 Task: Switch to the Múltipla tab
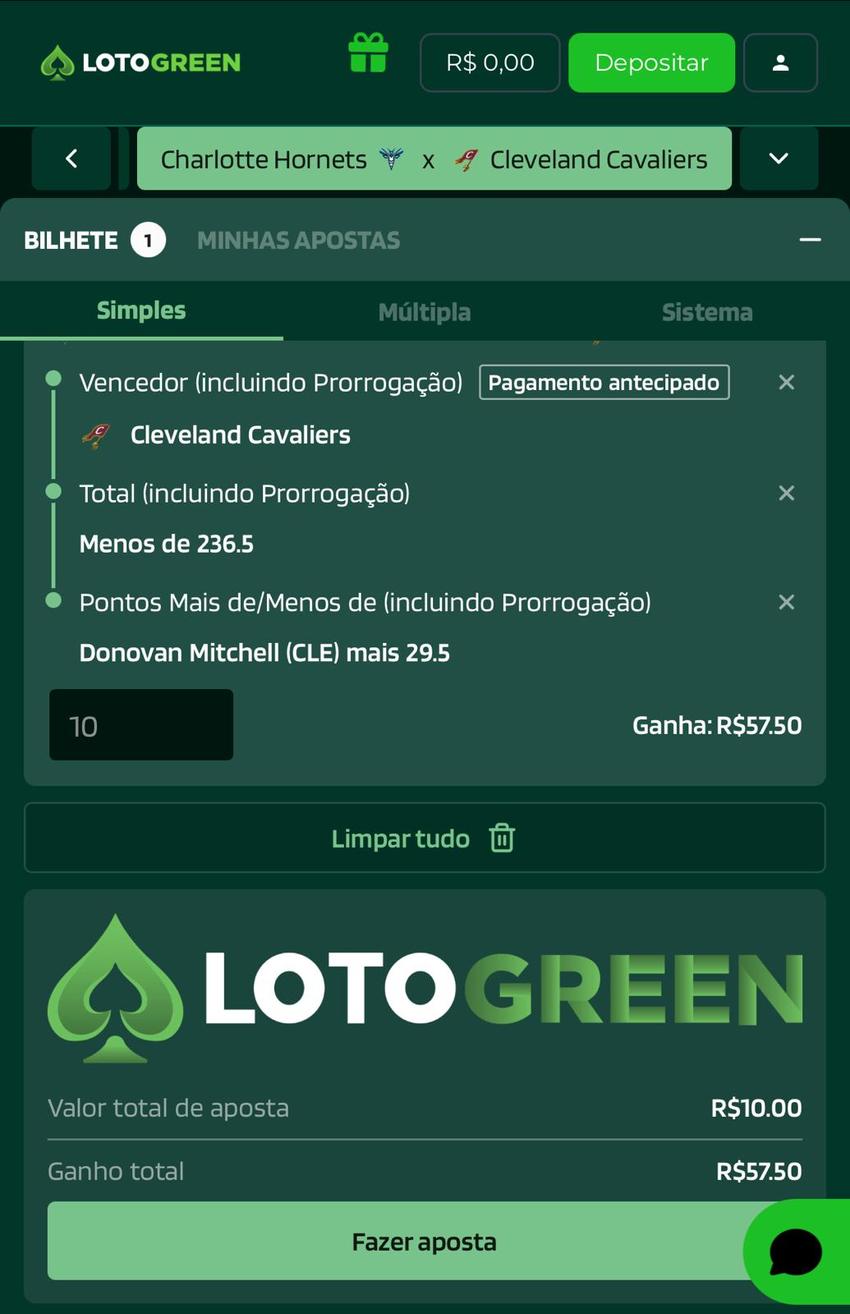pos(424,311)
